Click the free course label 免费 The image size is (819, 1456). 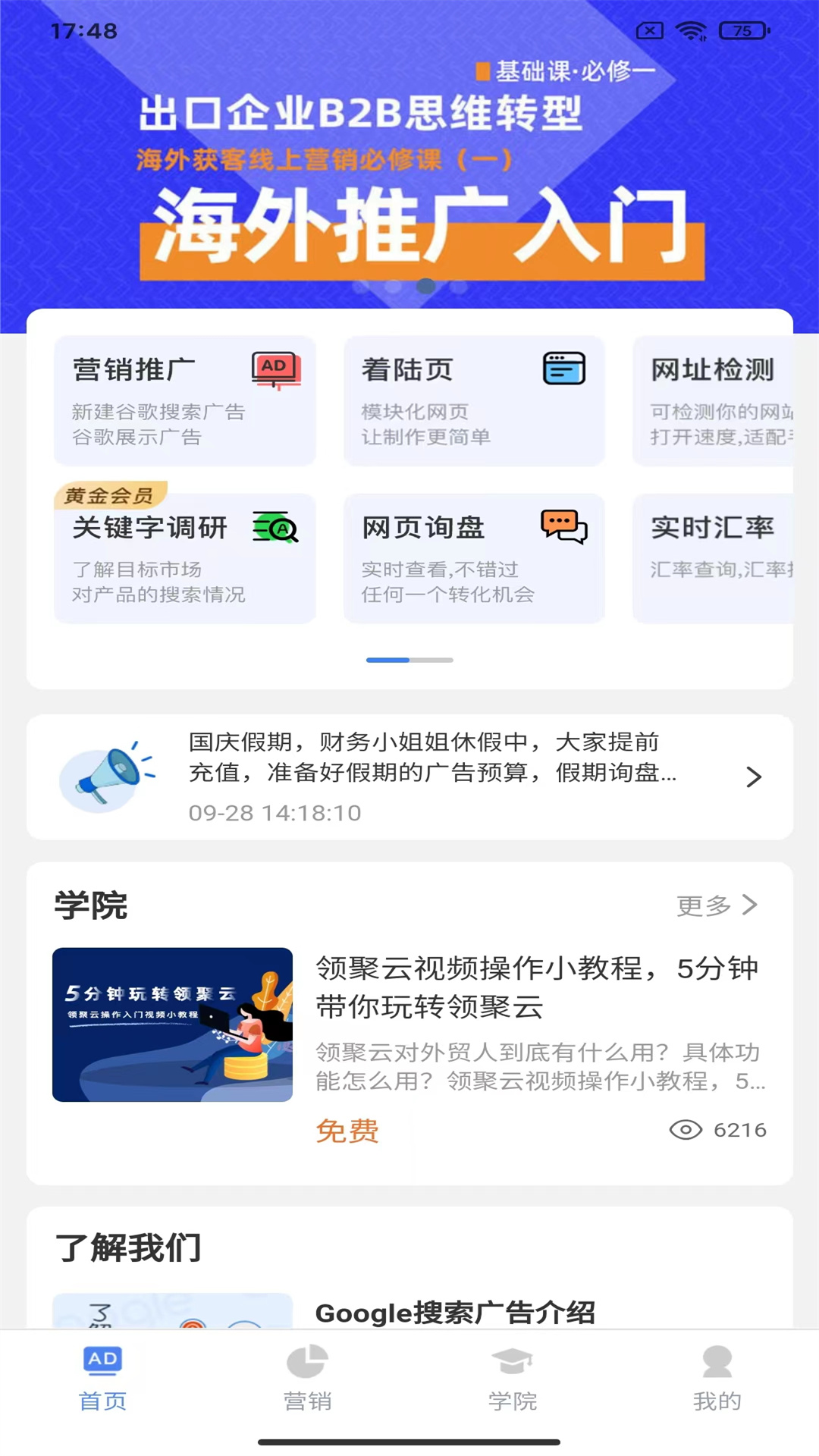click(349, 1131)
